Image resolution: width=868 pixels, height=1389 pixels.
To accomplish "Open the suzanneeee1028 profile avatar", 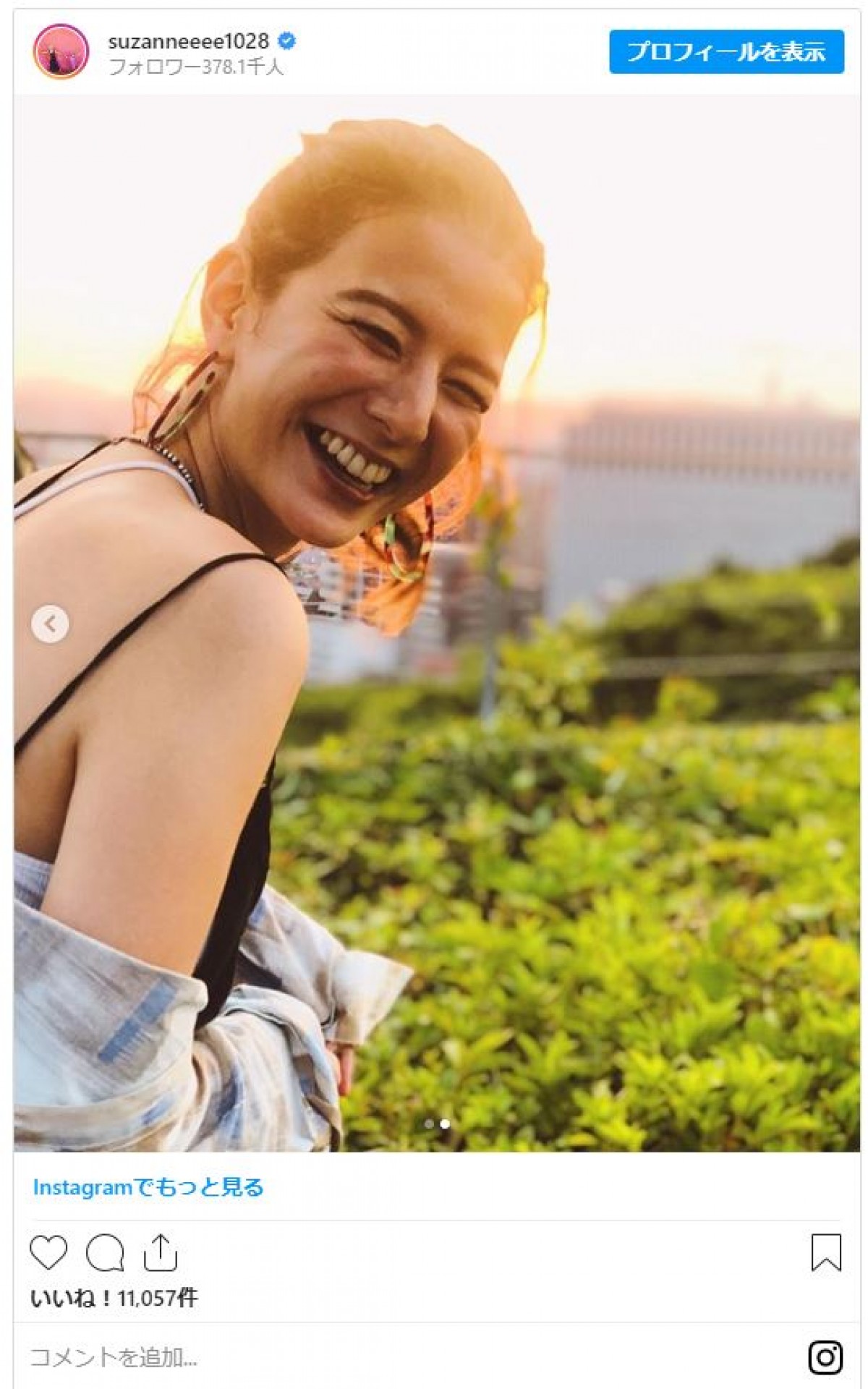I will tap(61, 52).
